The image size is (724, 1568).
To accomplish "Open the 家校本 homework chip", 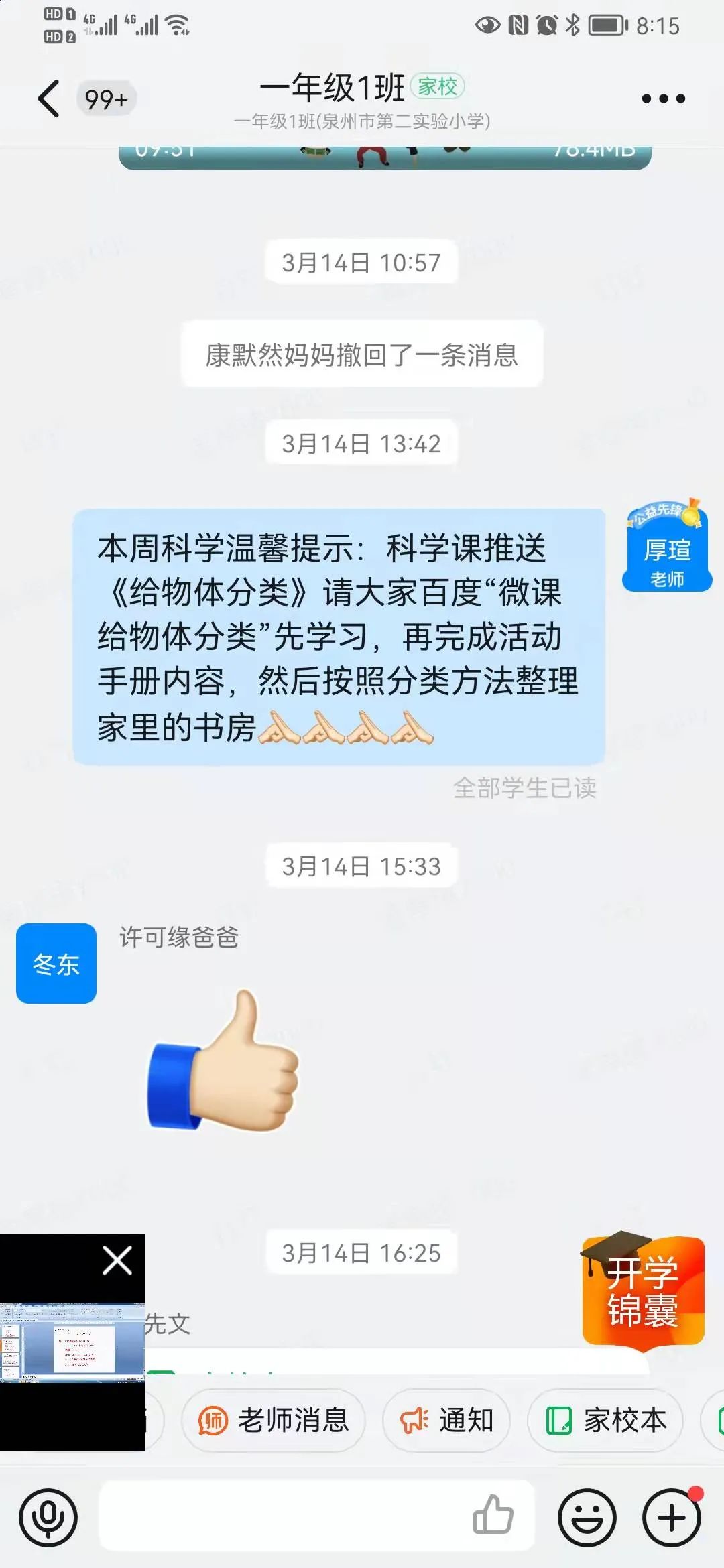I will pyautogui.click(x=605, y=1420).
